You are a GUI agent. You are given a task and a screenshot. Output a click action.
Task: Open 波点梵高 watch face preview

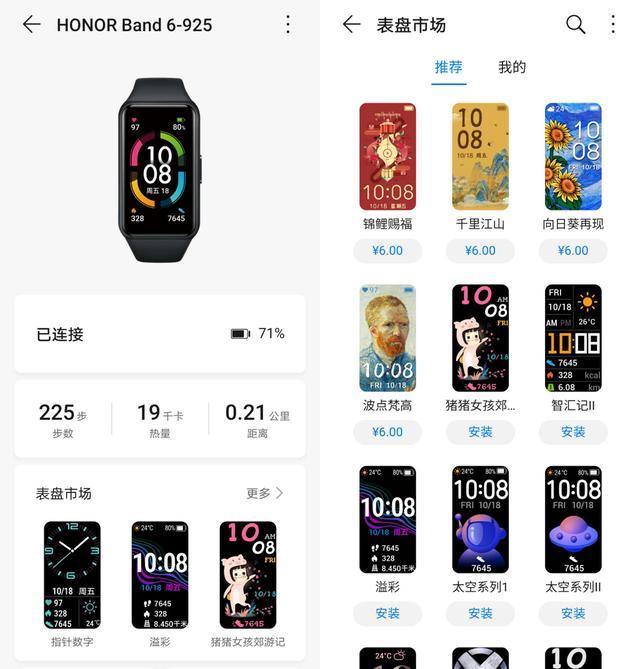point(388,338)
